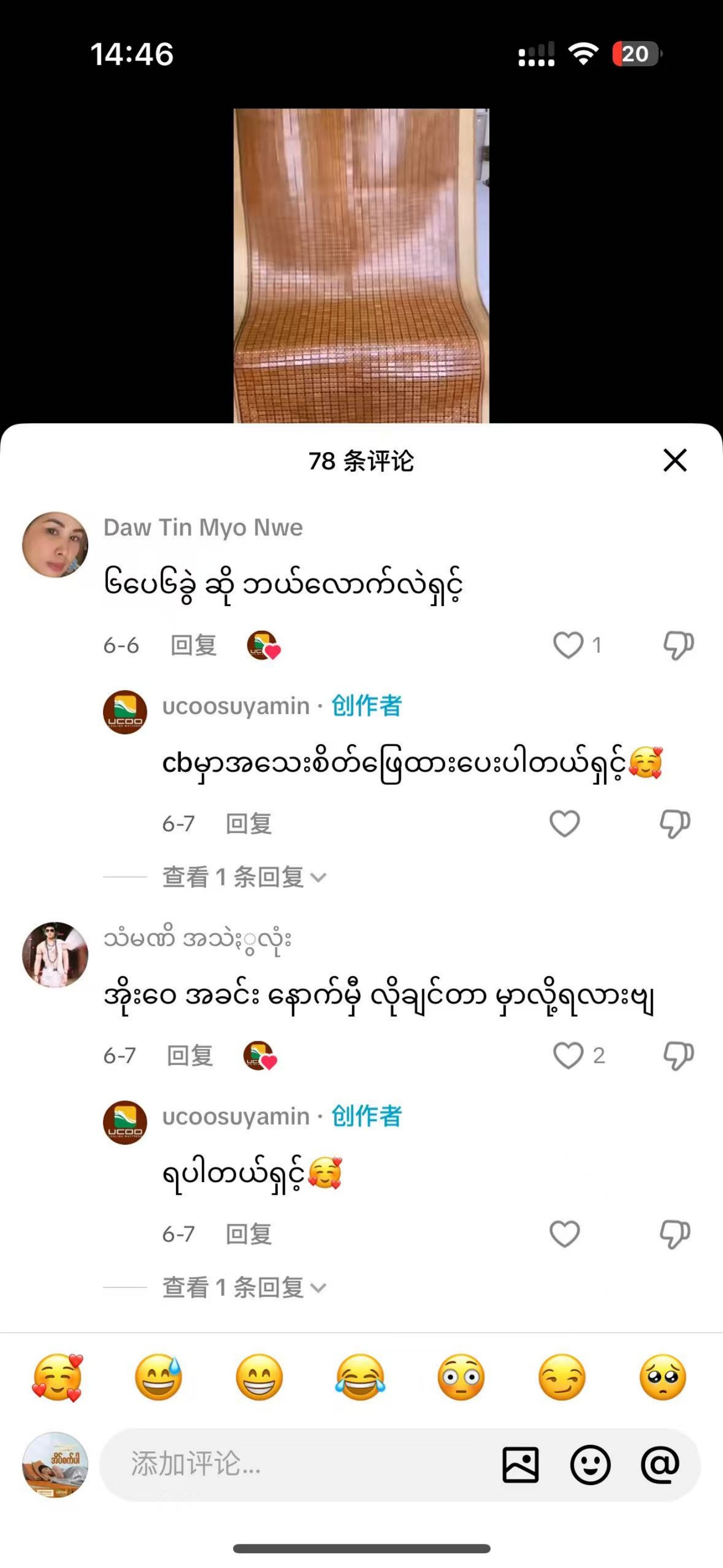Reply to the comment with 2 likes

190,1055
